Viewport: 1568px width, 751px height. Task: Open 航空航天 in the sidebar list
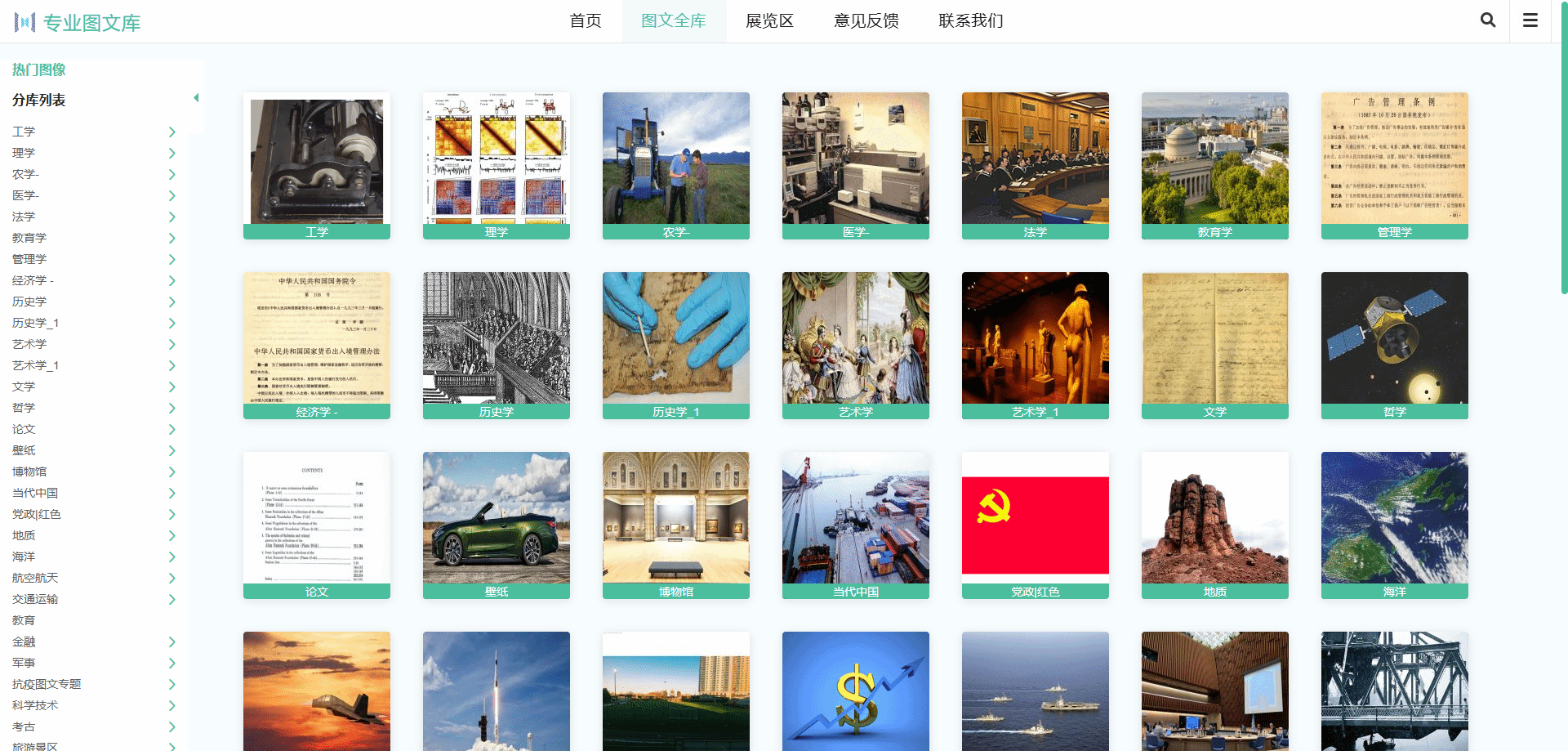(x=35, y=578)
